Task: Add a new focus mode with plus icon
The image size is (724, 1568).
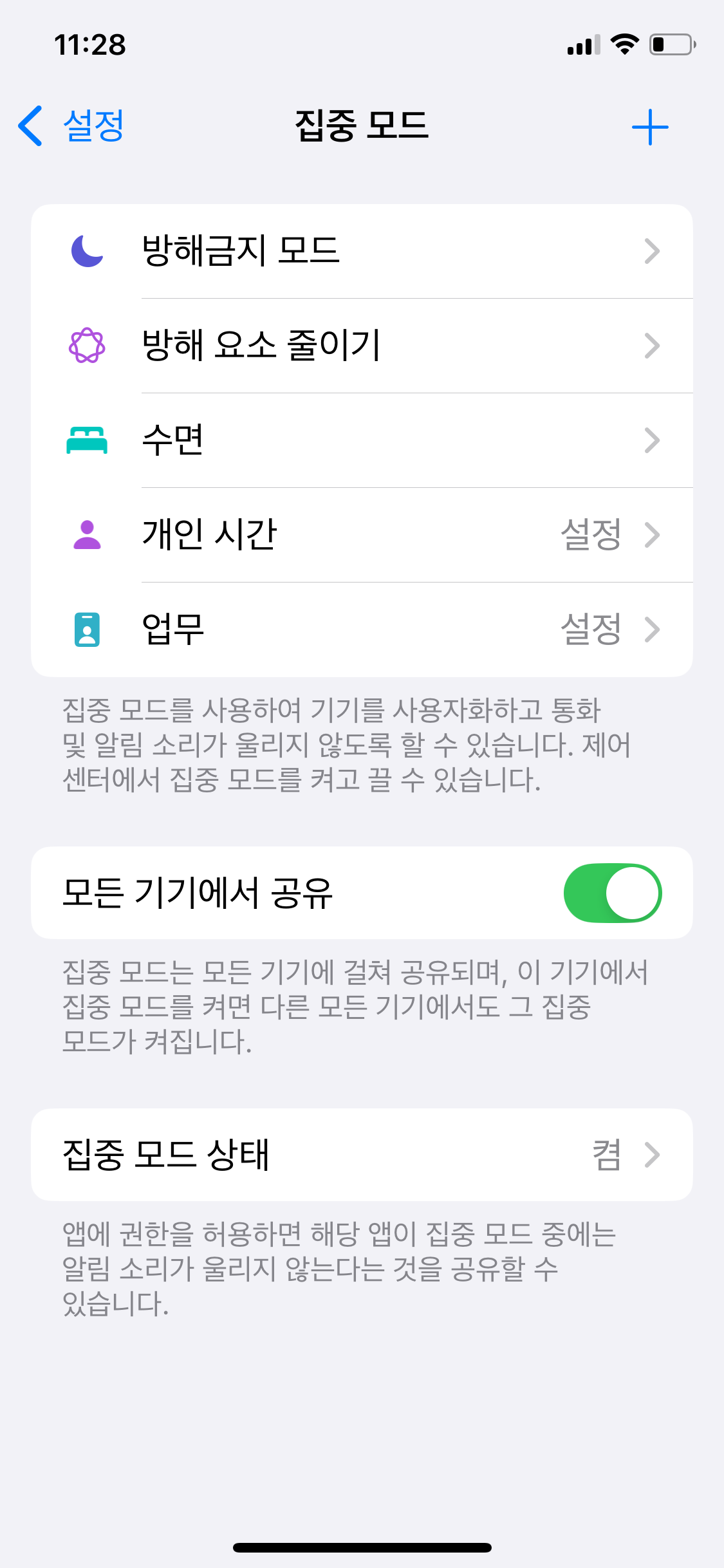Action: point(650,127)
